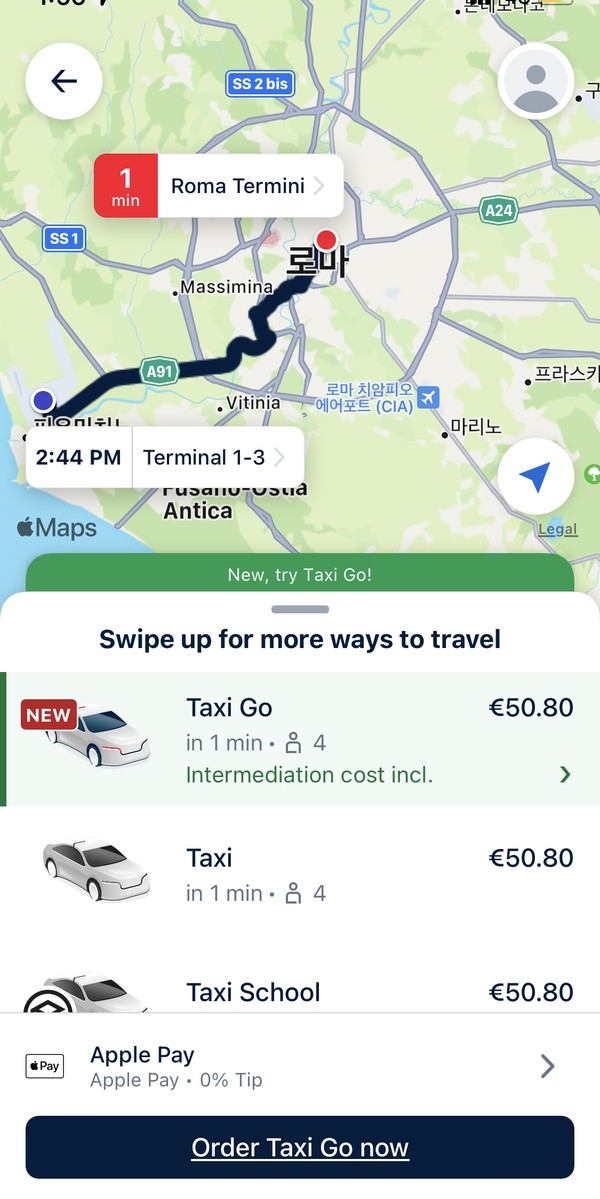The width and height of the screenshot is (600, 1199).
Task: Open the profile avatar
Action: 535,81
